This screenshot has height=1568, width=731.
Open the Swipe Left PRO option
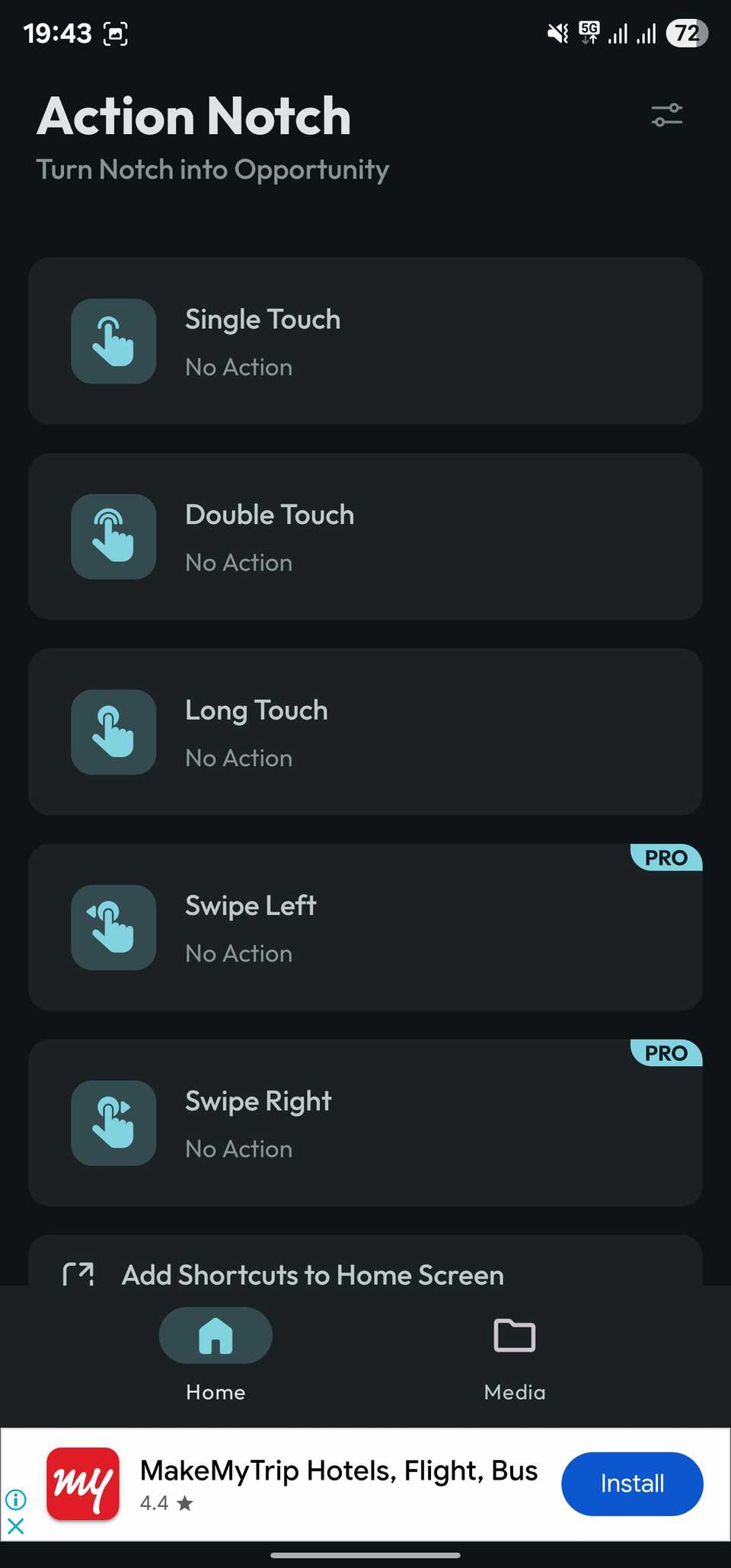pos(365,928)
